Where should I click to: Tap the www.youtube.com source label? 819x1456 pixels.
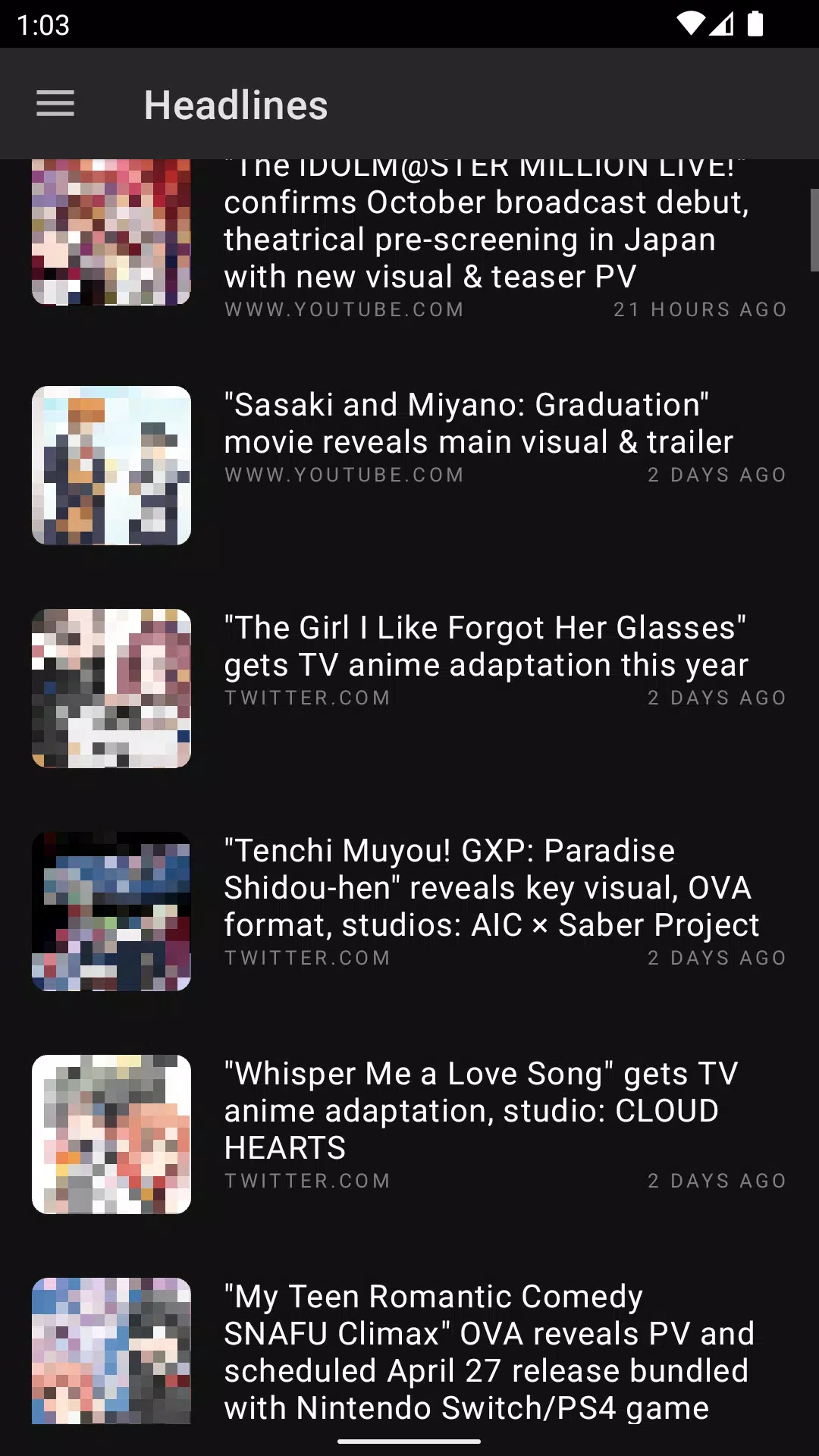[344, 309]
